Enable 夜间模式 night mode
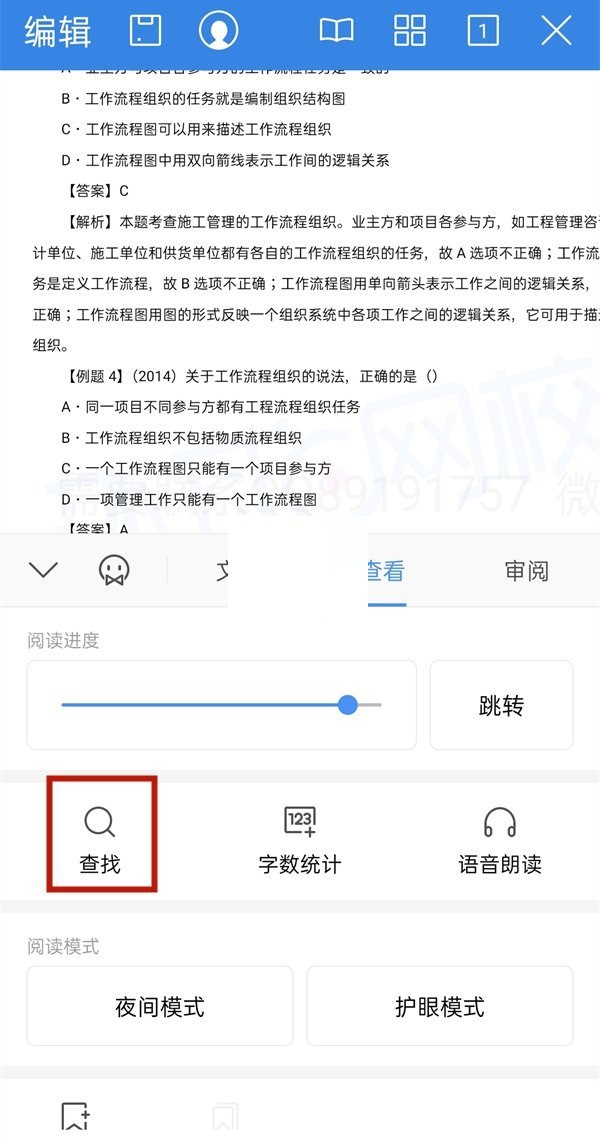The height and width of the screenshot is (1140, 600). point(160,1006)
